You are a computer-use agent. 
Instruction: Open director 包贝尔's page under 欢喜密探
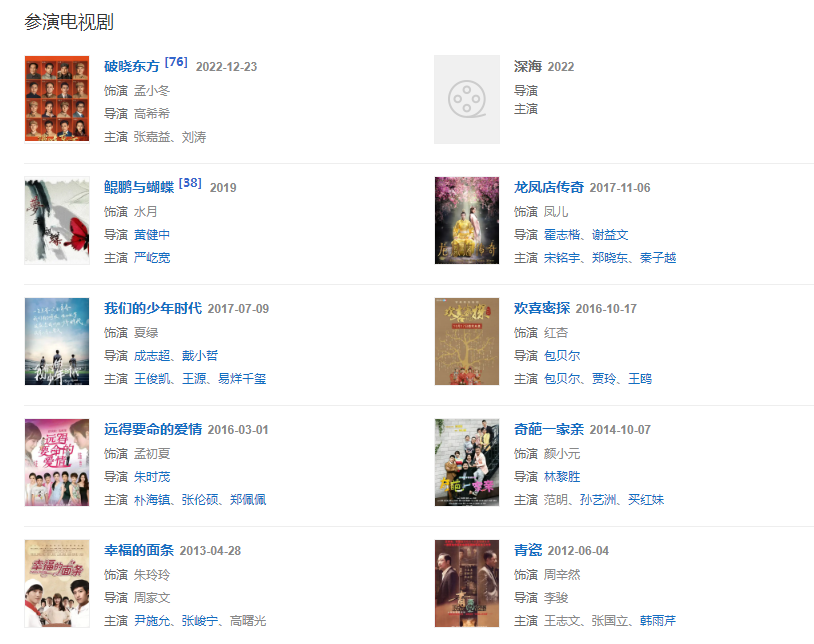[562, 356]
